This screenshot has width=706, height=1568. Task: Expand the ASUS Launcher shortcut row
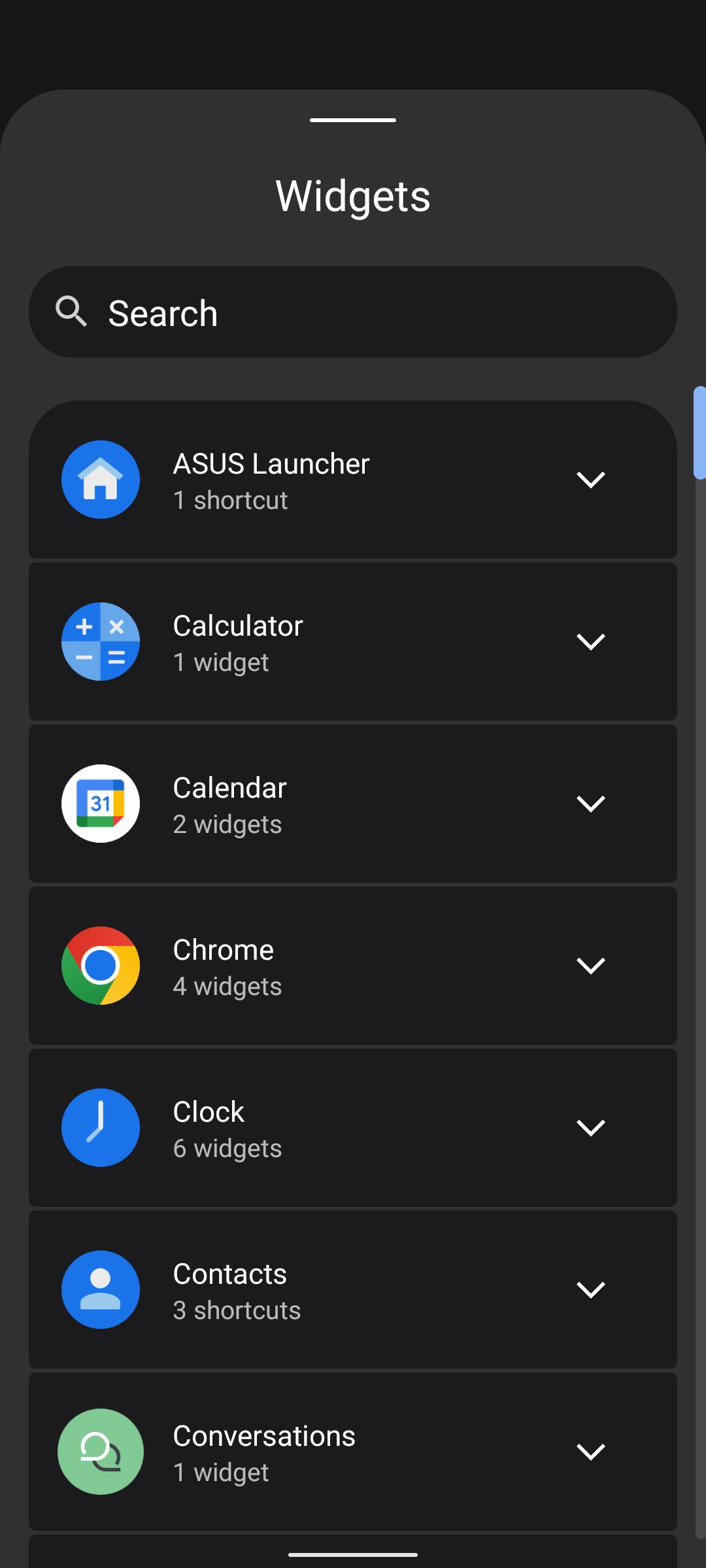pos(353,480)
